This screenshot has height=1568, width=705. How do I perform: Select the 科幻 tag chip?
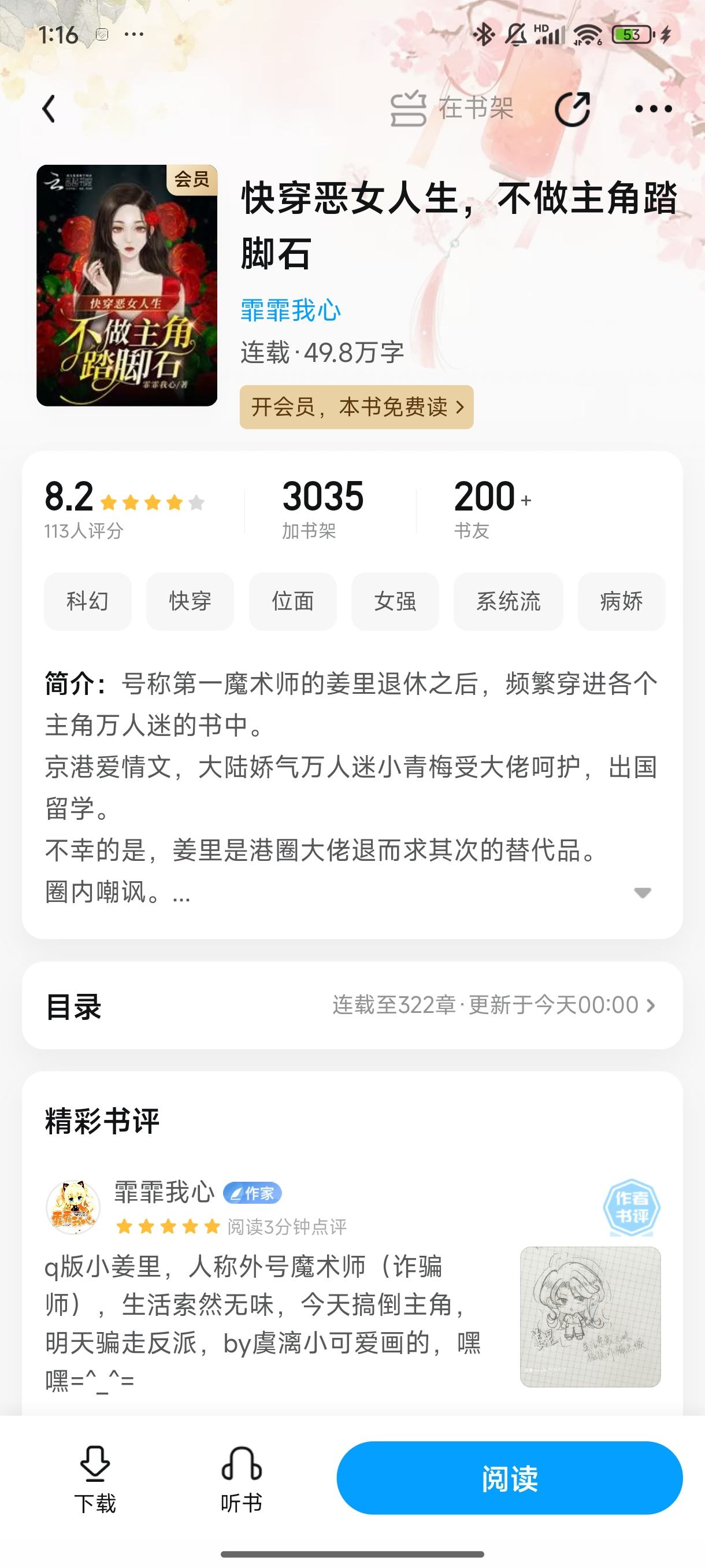(88, 601)
